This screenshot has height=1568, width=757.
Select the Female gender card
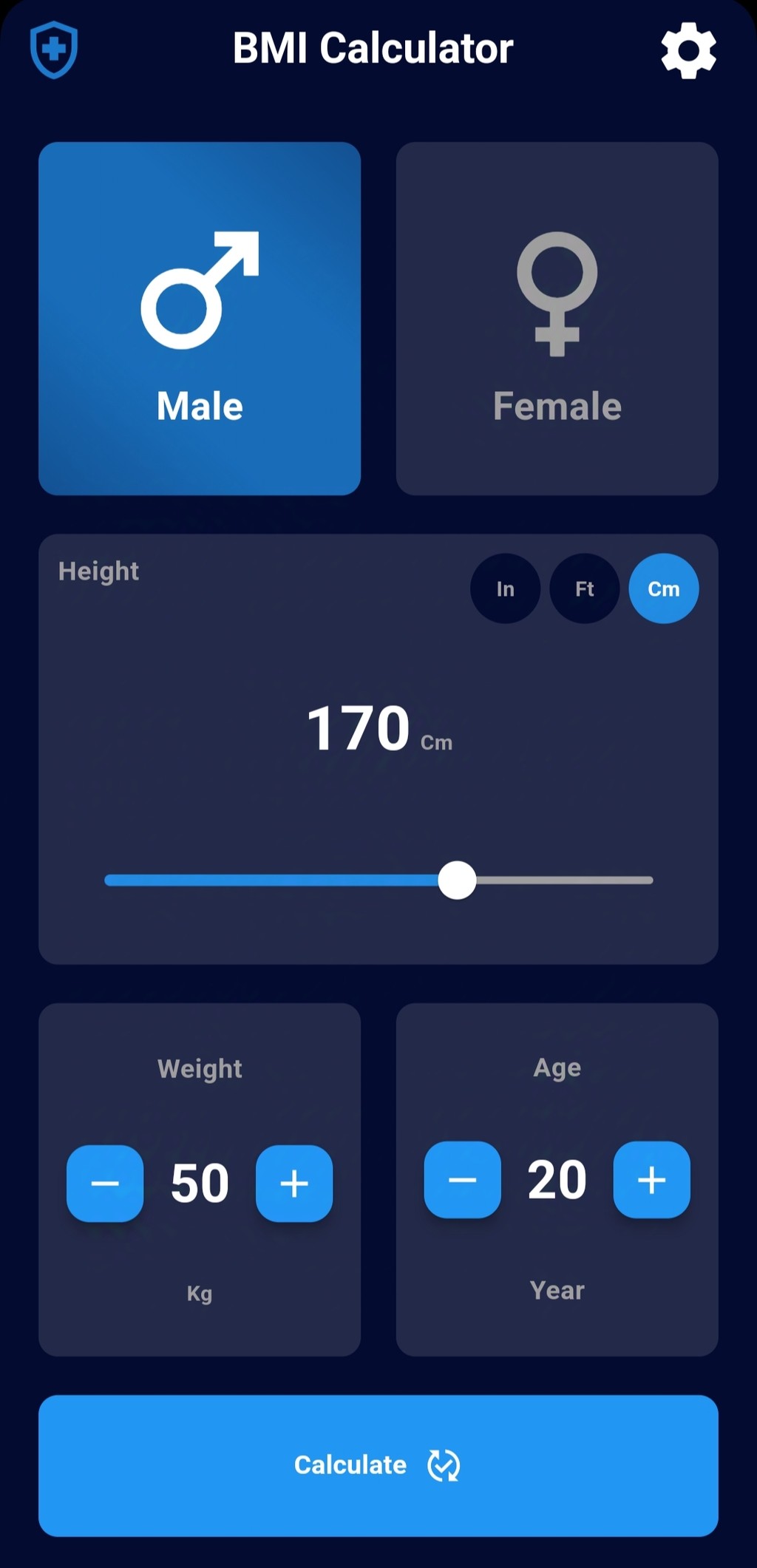pos(557,319)
